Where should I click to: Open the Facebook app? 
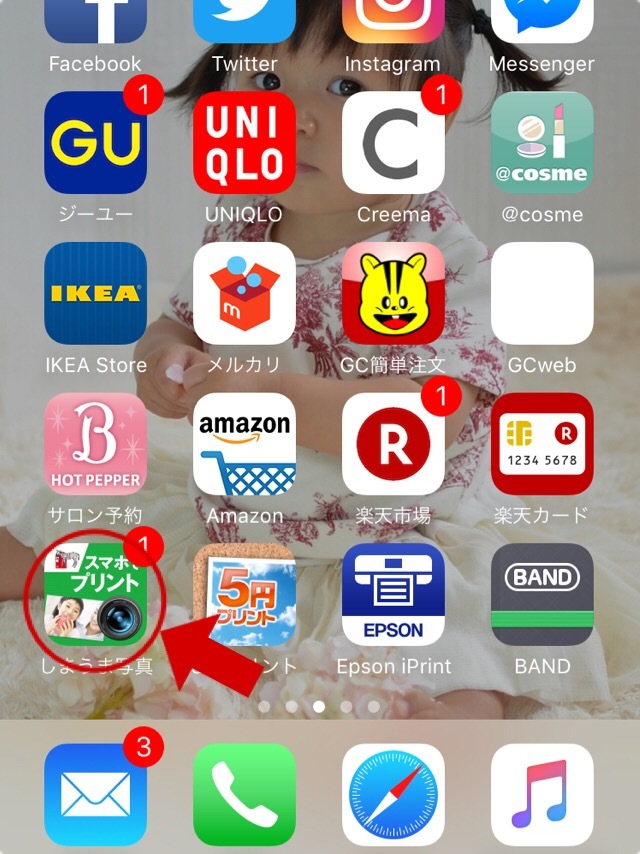[95, 22]
